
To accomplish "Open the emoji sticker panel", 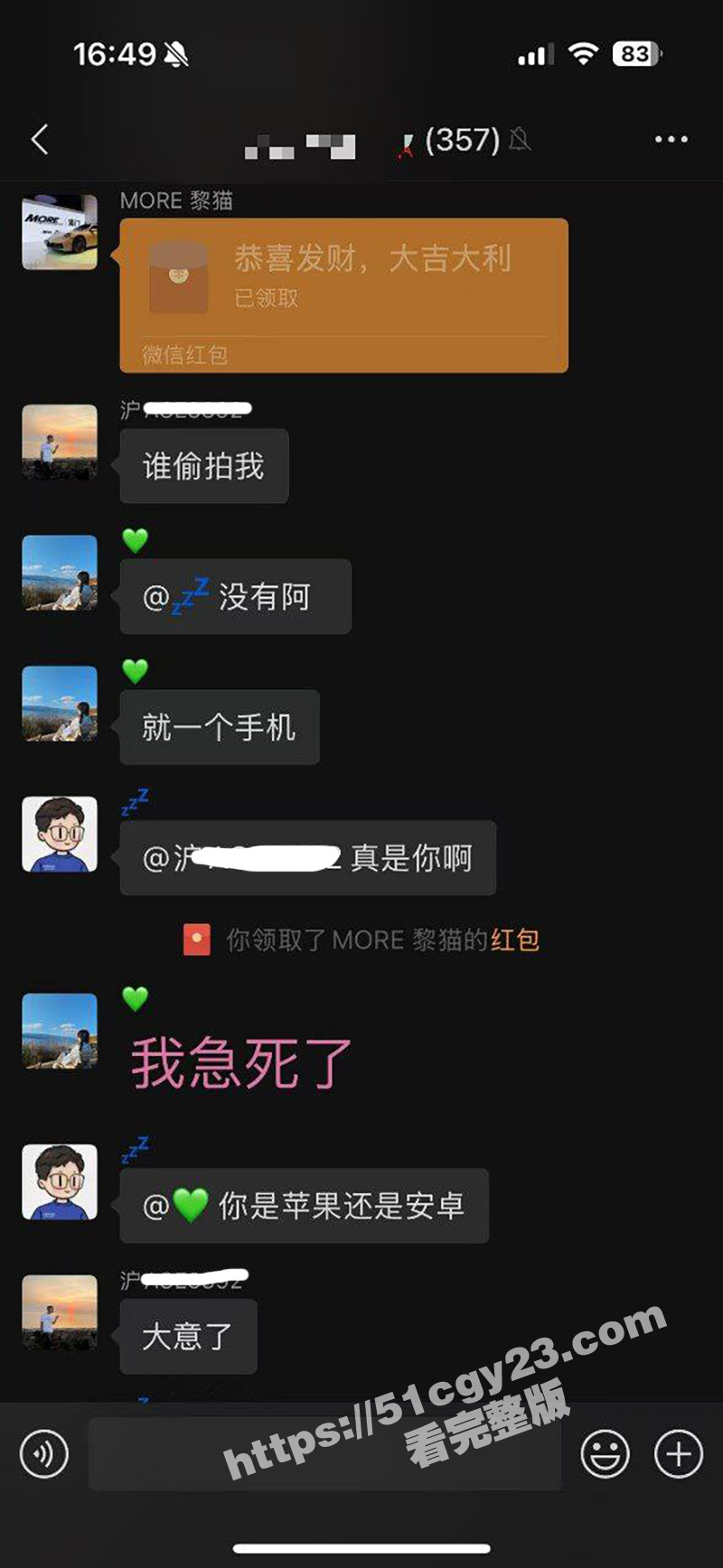I will [x=605, y=1454].
